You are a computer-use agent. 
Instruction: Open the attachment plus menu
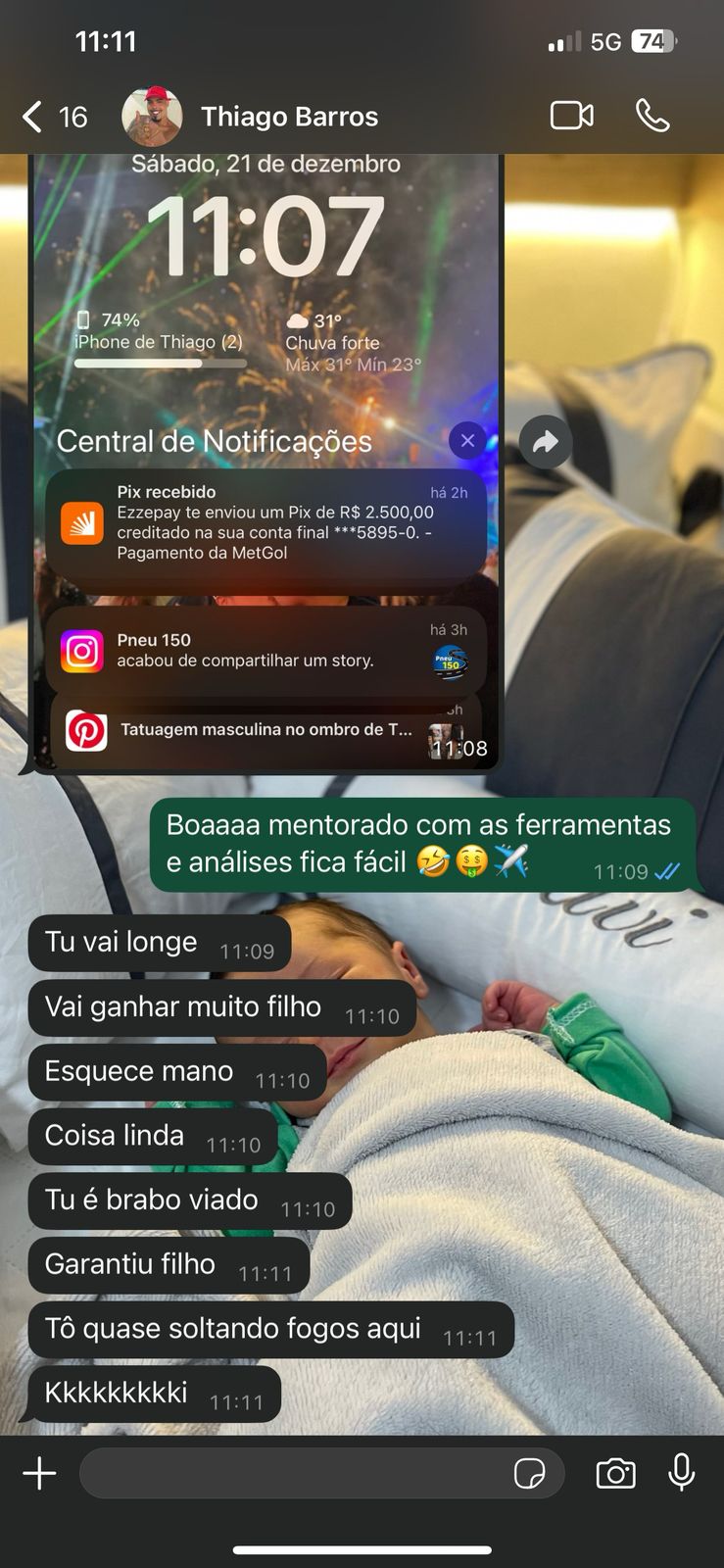pos(39,1473)
